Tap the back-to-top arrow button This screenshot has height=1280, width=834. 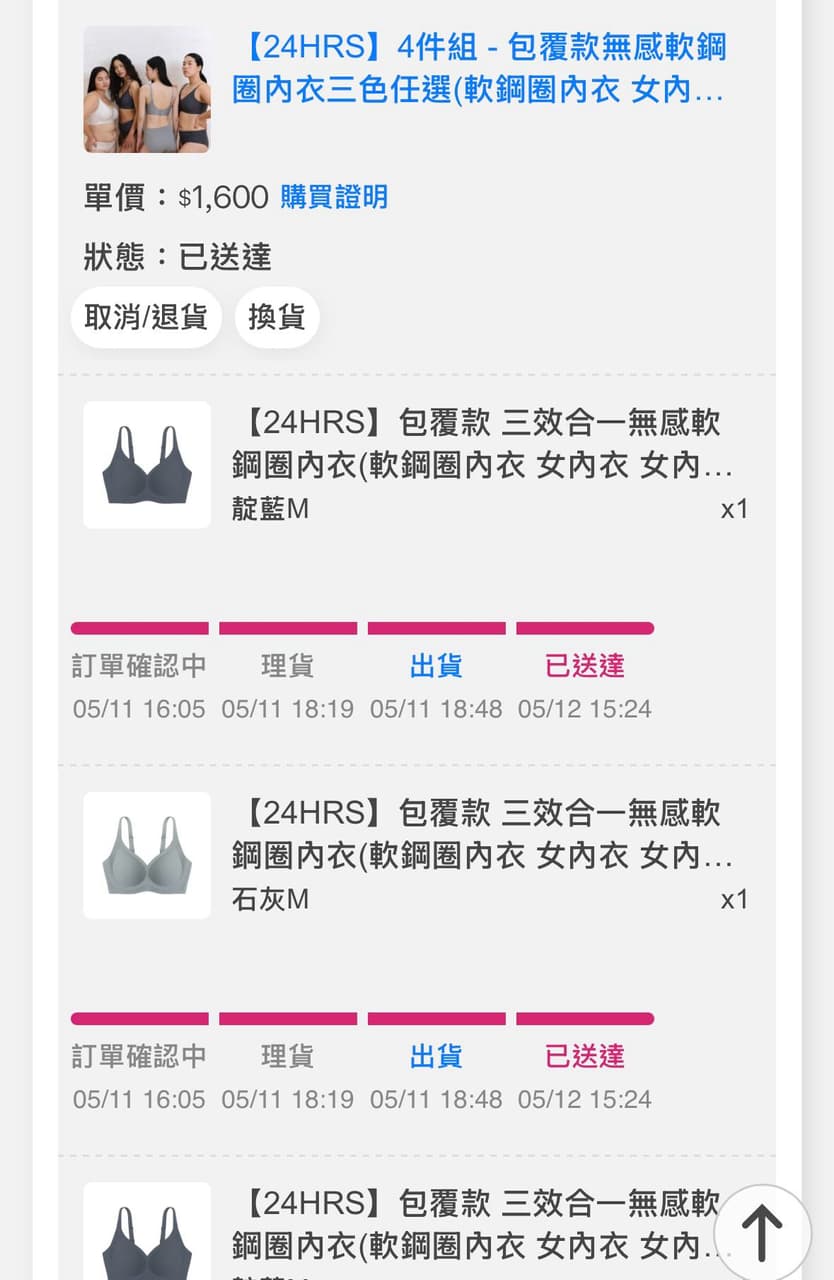762,1232
